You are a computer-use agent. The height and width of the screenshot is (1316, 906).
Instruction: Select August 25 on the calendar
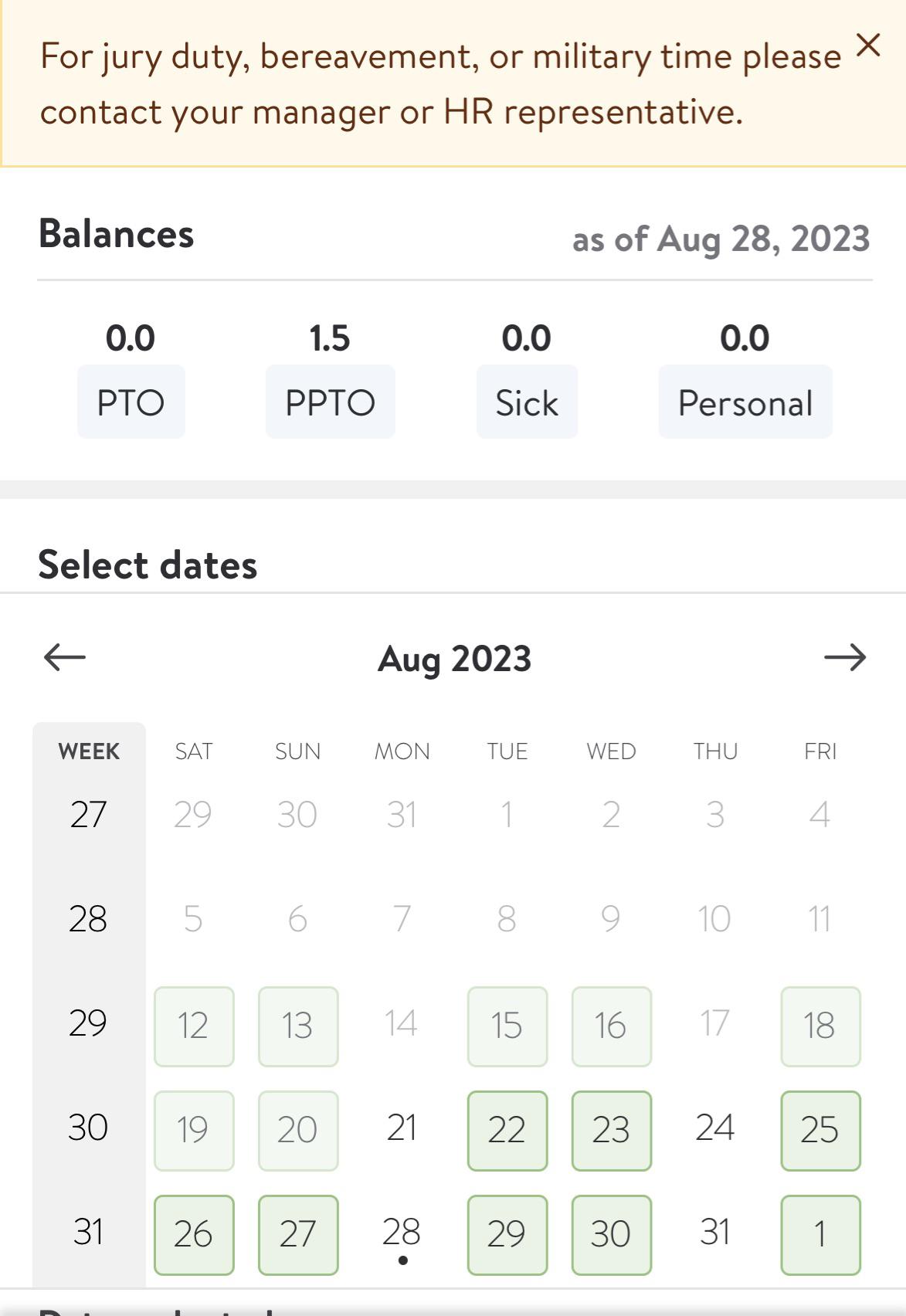click(x=819, y=1131)
